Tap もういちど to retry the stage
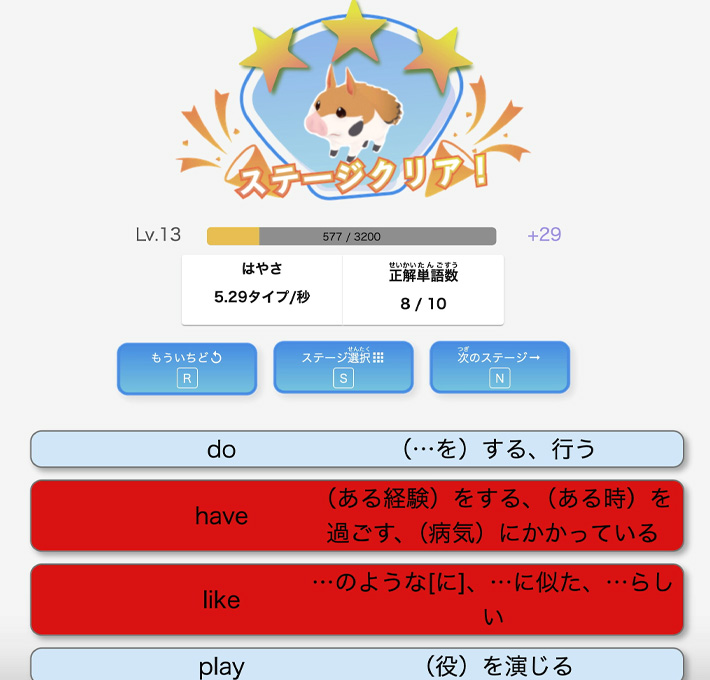 point(187,367)
